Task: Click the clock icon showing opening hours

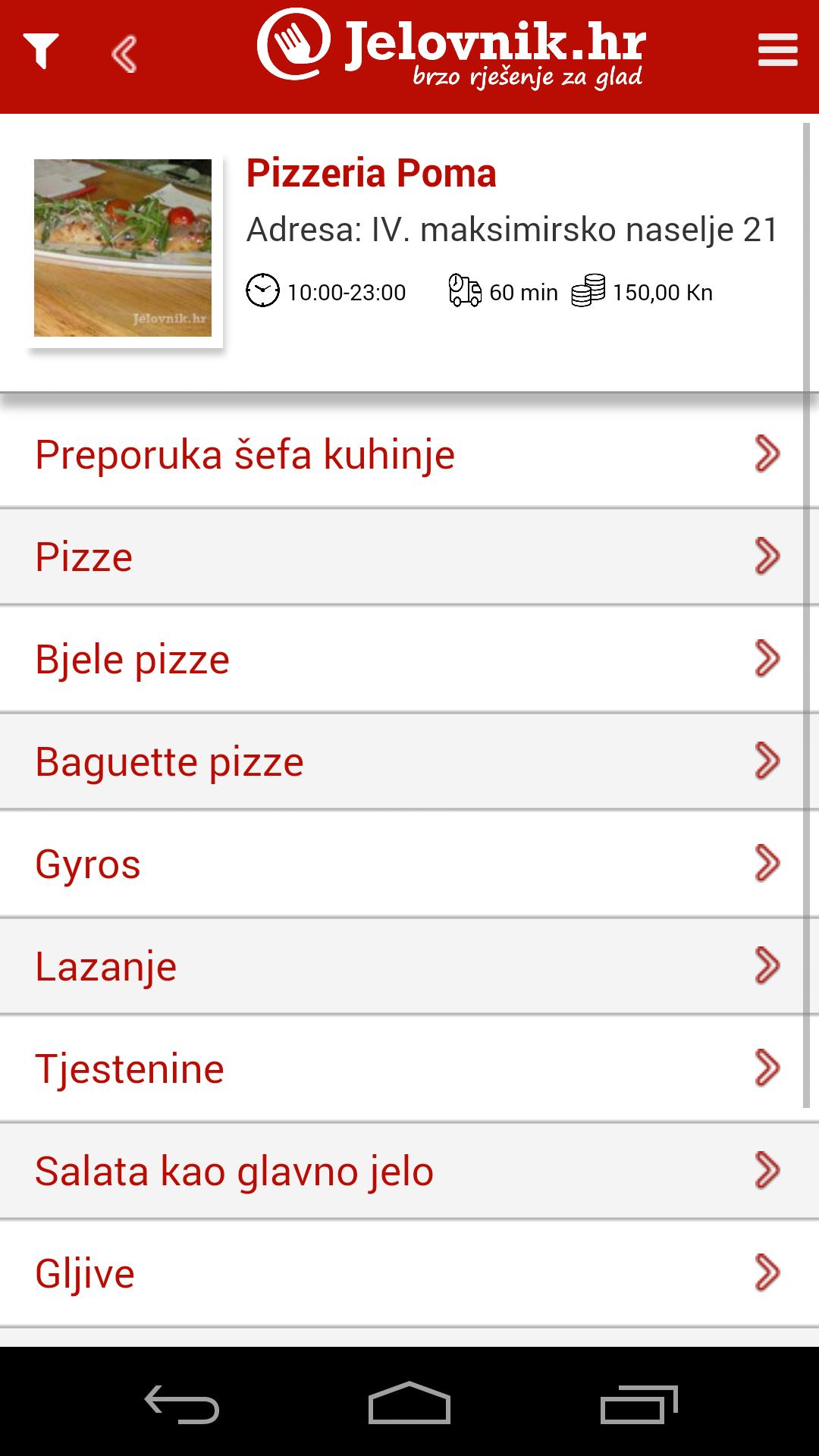Action: [x=262, y=290]
